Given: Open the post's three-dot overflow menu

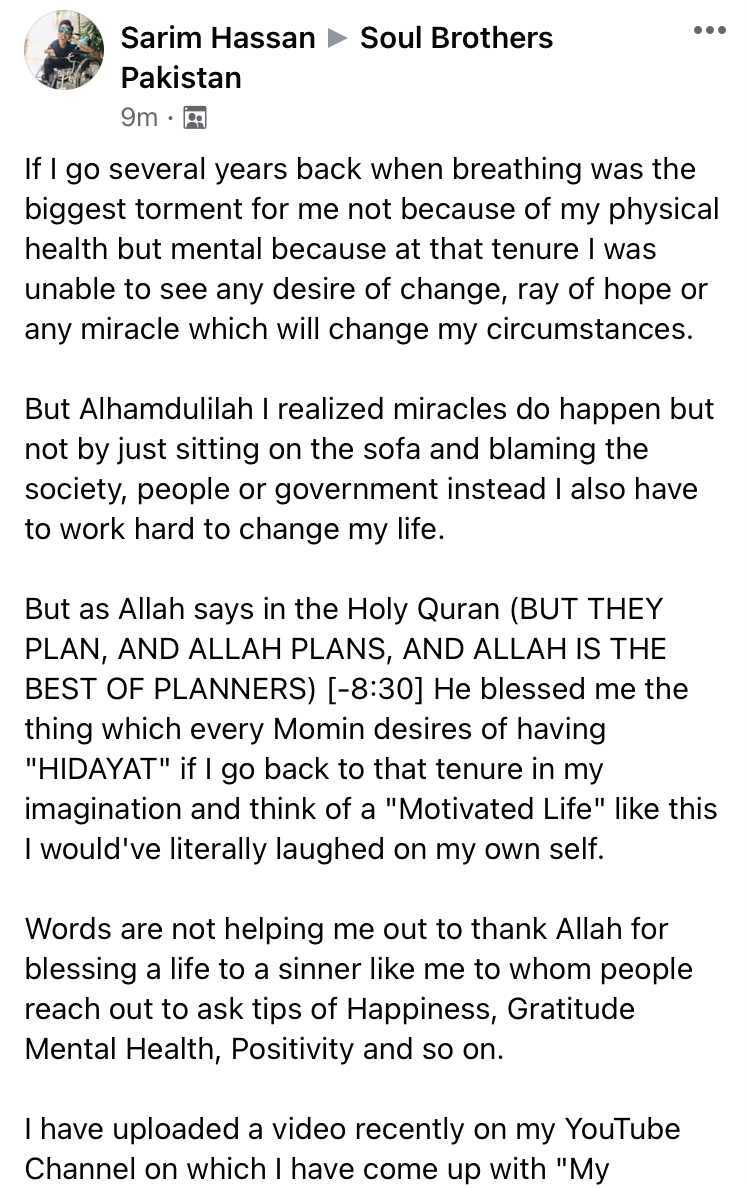Looking at the screenshot, I should [709, 31].
